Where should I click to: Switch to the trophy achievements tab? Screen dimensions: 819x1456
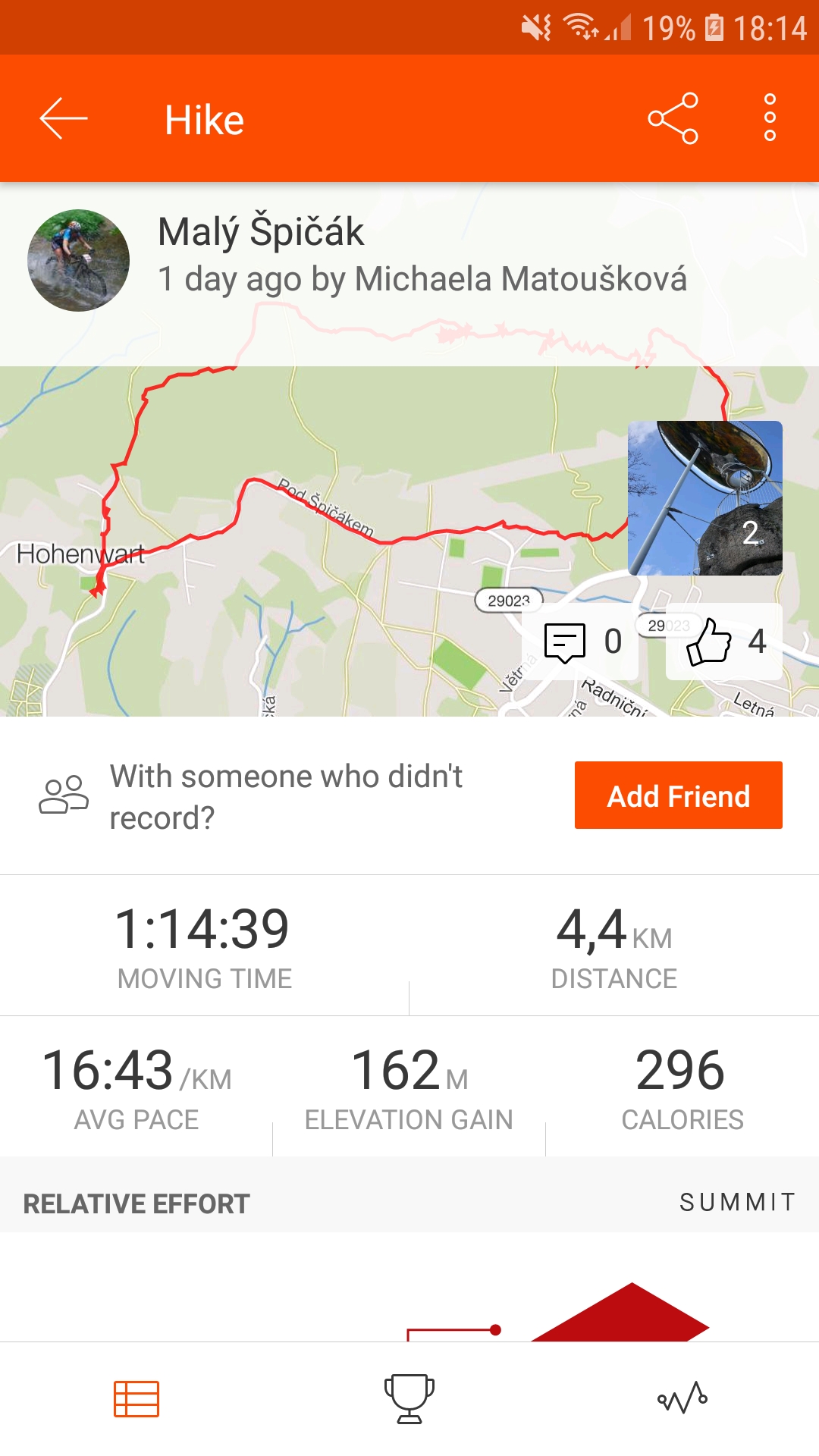point(409,1399)
